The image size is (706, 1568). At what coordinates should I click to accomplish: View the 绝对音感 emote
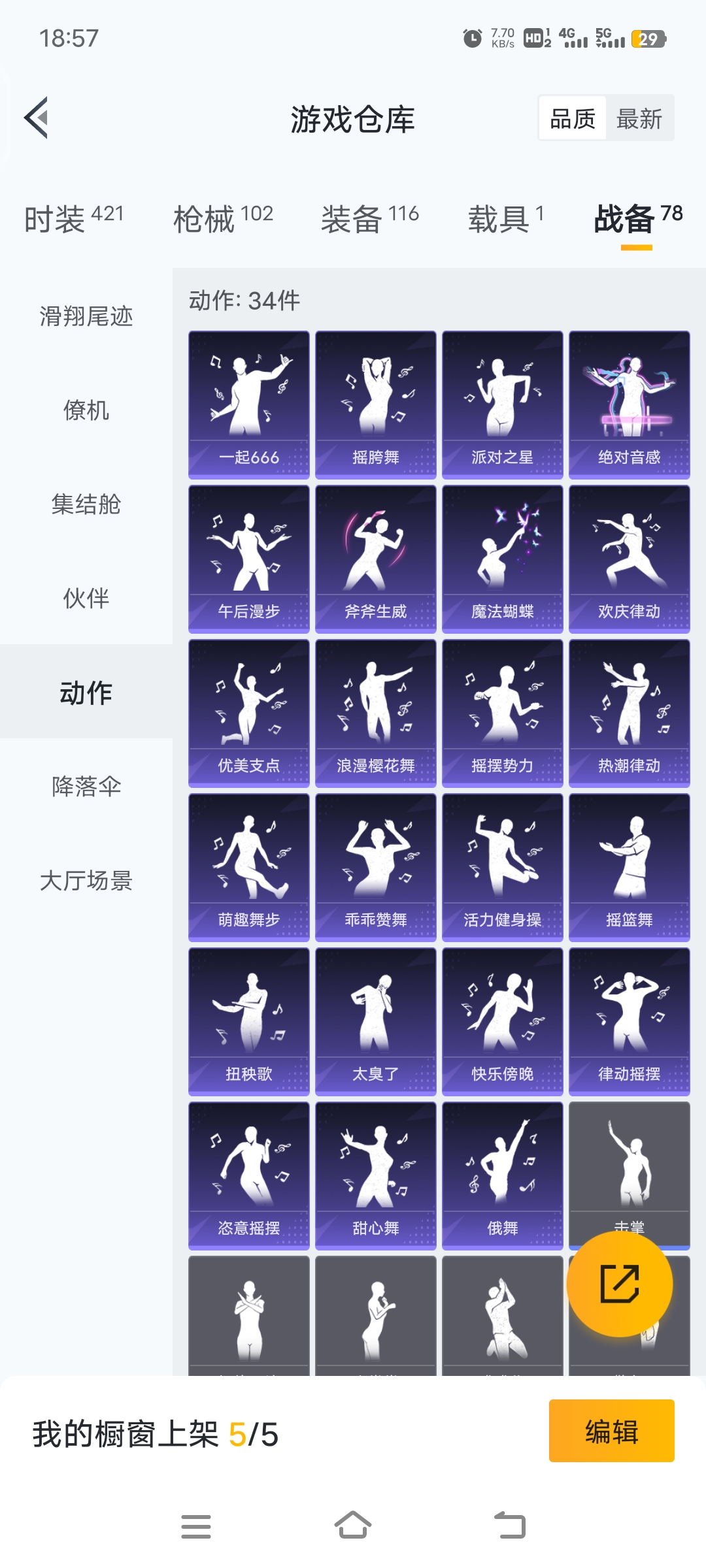[x=630, y=404]
